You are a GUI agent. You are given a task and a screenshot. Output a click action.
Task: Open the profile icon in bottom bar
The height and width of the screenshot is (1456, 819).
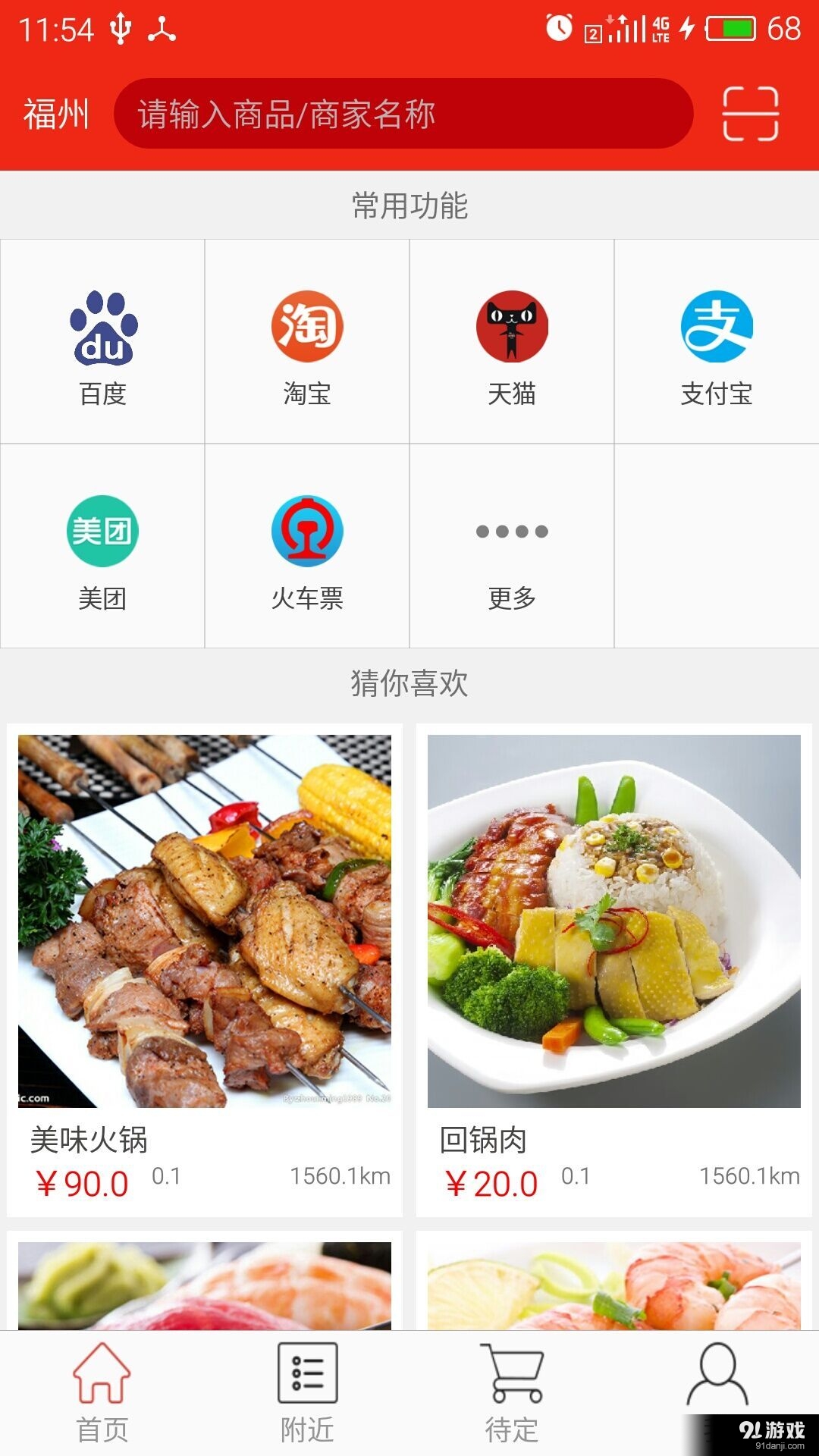pos(716,1395)
